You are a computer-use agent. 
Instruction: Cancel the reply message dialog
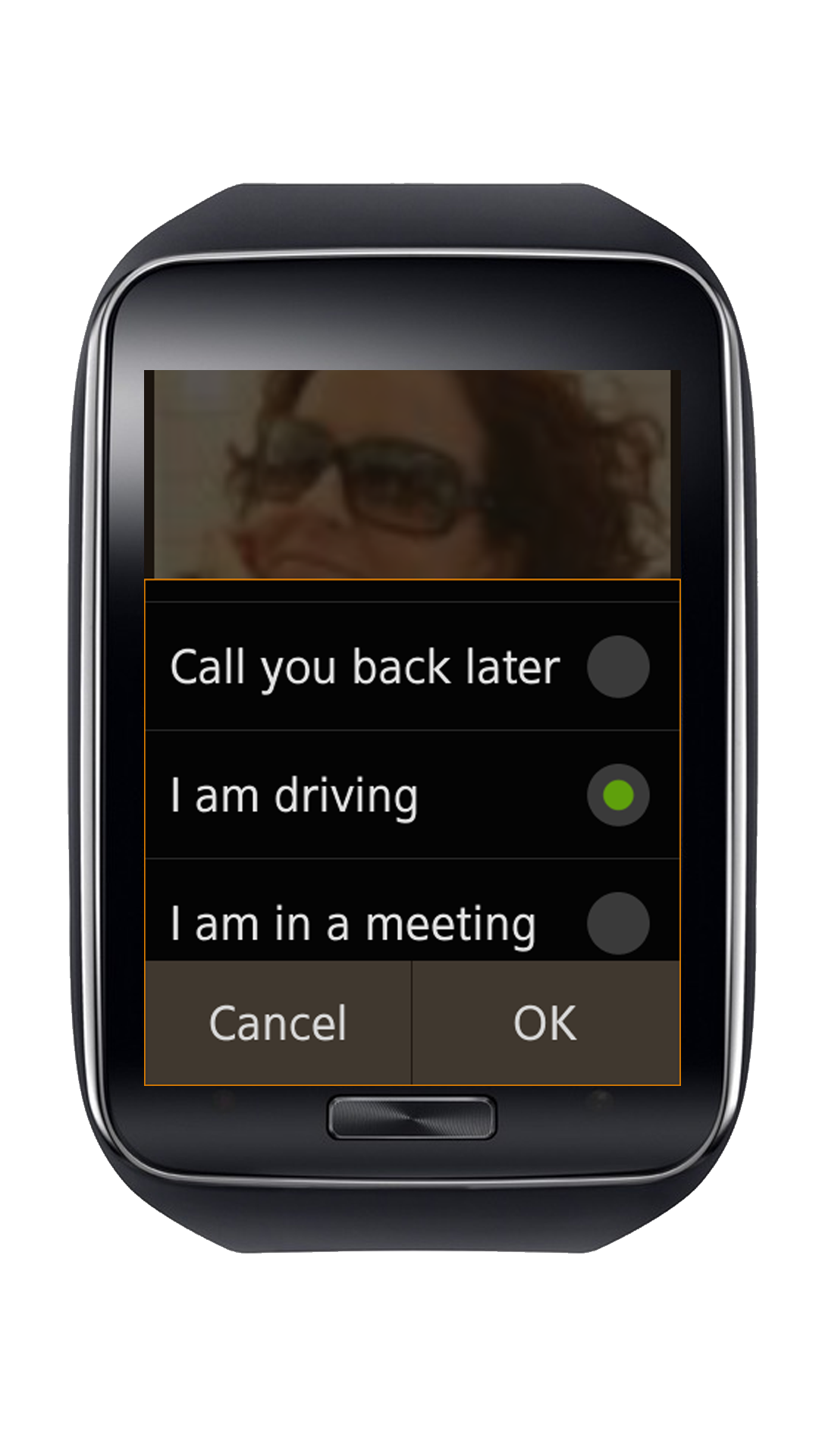click(x=278, y=1023)
